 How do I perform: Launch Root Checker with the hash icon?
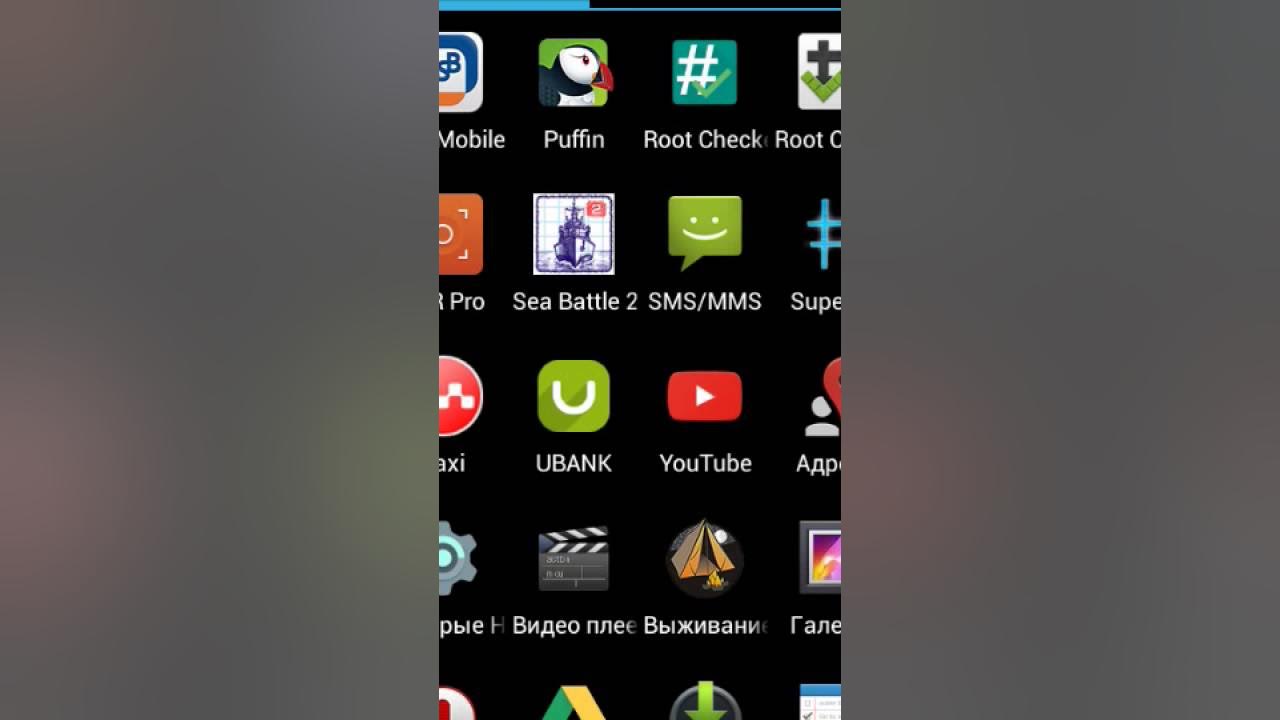[704, 74]
